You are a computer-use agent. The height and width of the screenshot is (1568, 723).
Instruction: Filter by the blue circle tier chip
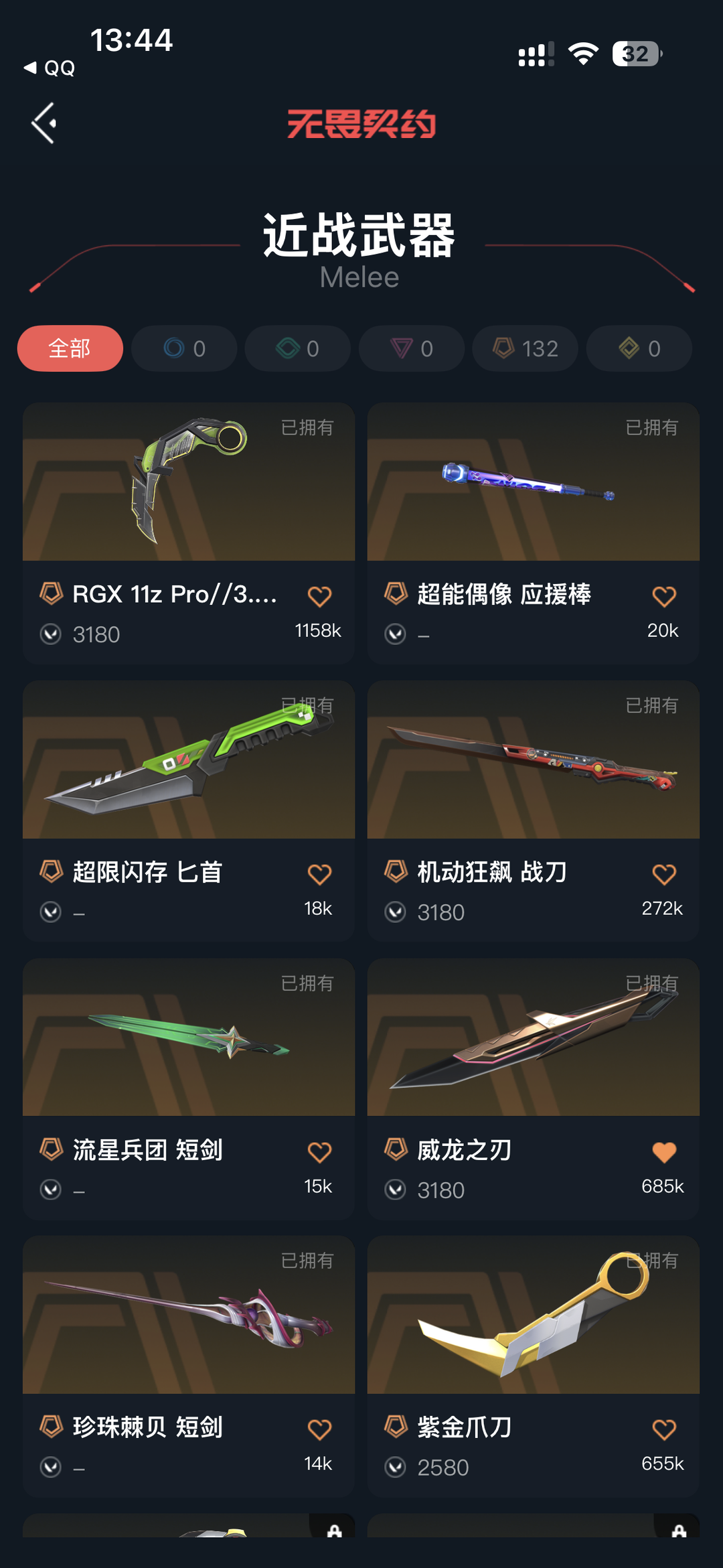[184, 348]
